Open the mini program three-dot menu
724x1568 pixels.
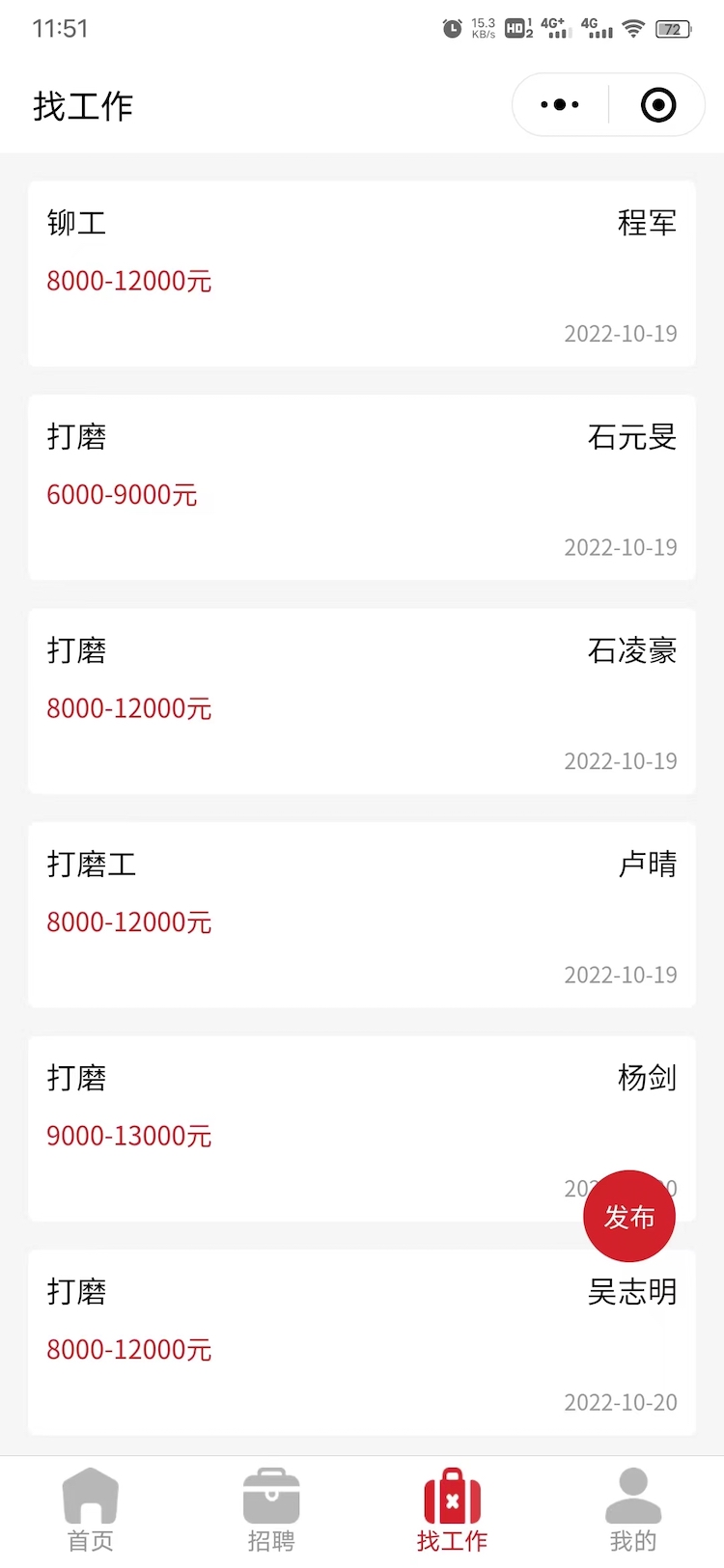[x=560, y=104]
